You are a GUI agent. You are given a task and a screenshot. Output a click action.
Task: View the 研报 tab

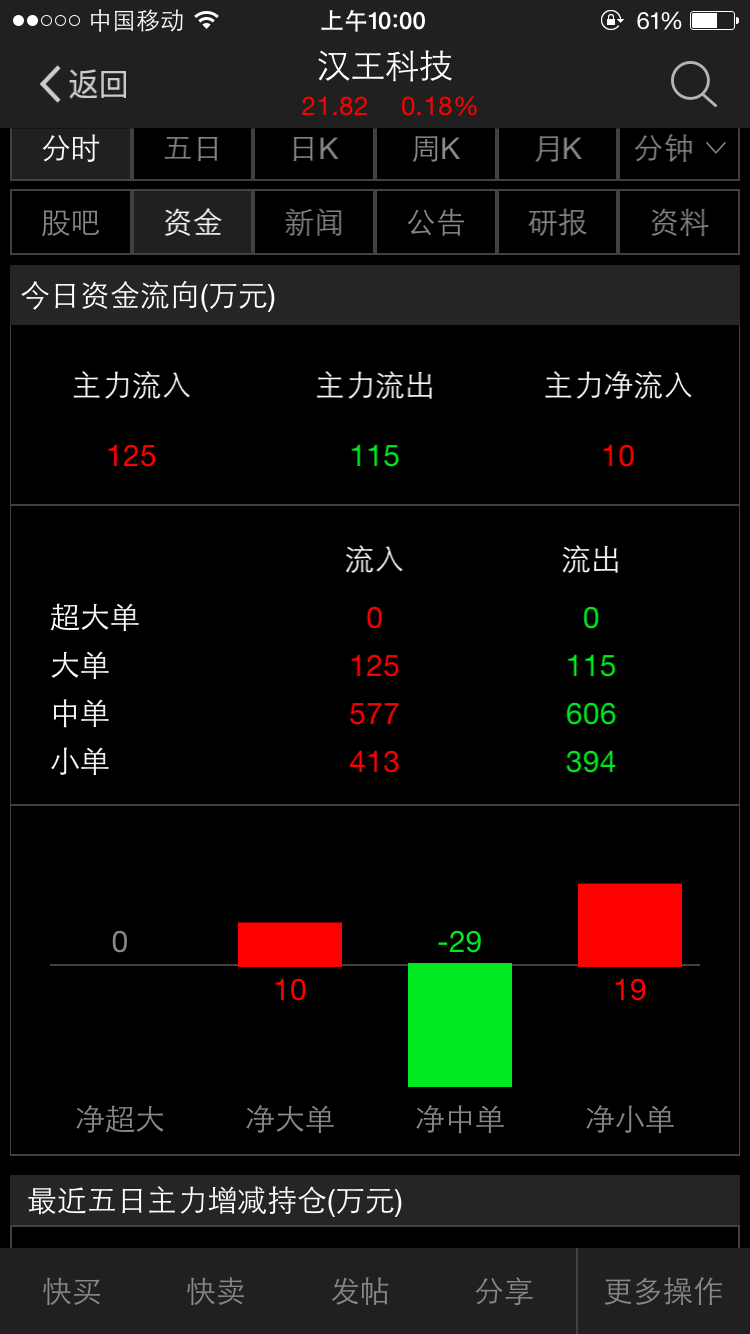point(557,222)
